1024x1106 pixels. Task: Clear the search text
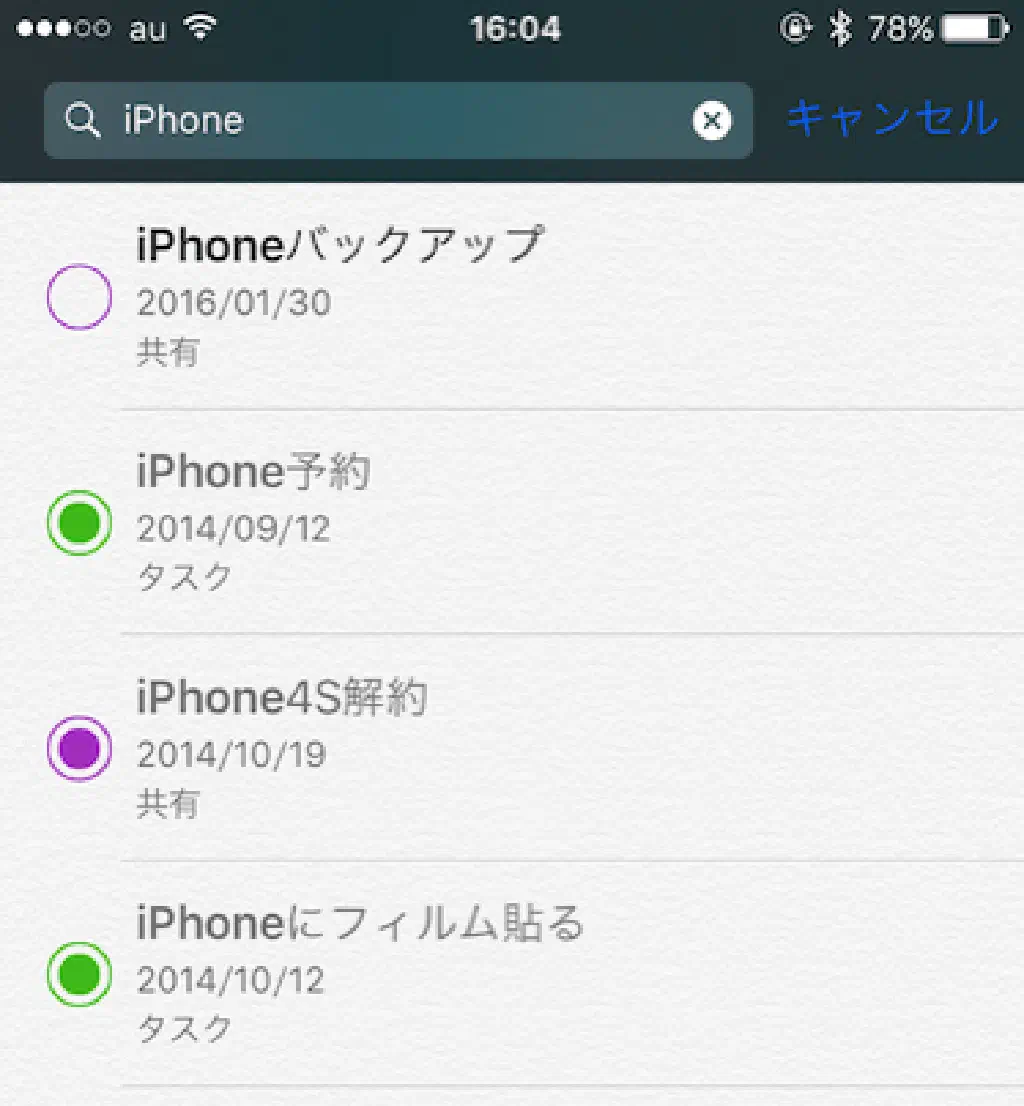[711, 121]
